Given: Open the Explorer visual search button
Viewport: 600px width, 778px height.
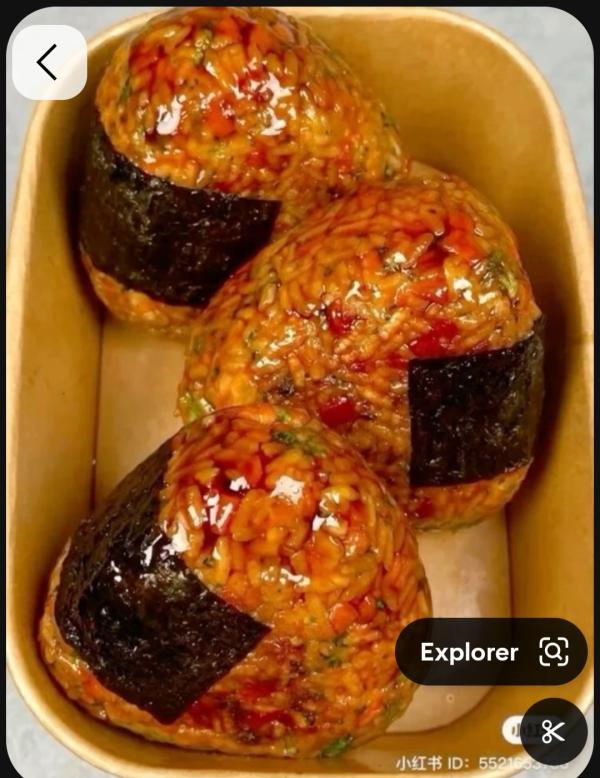Looking at the screenshot, I should click(490, 652).
